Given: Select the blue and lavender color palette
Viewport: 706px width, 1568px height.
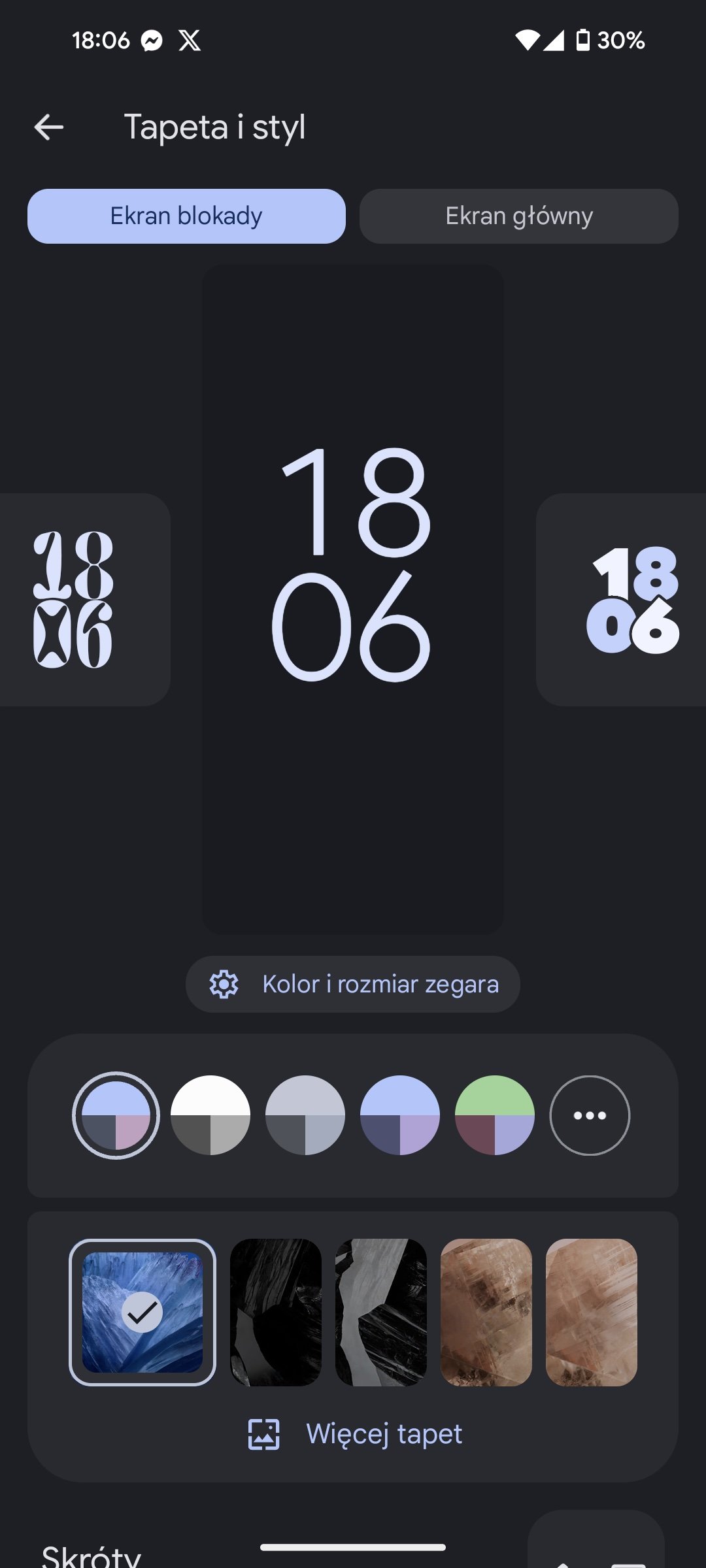Looking at the screenshot, I should point(400,1115).
